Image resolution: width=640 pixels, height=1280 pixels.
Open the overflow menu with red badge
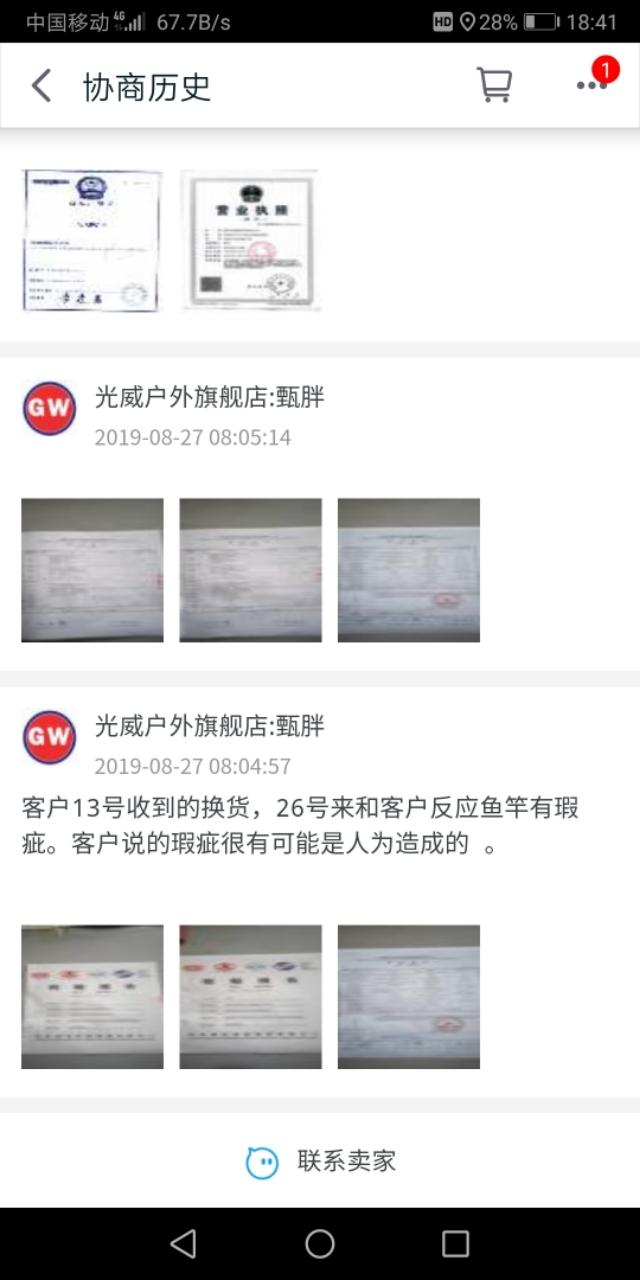(x=592, y=84)
